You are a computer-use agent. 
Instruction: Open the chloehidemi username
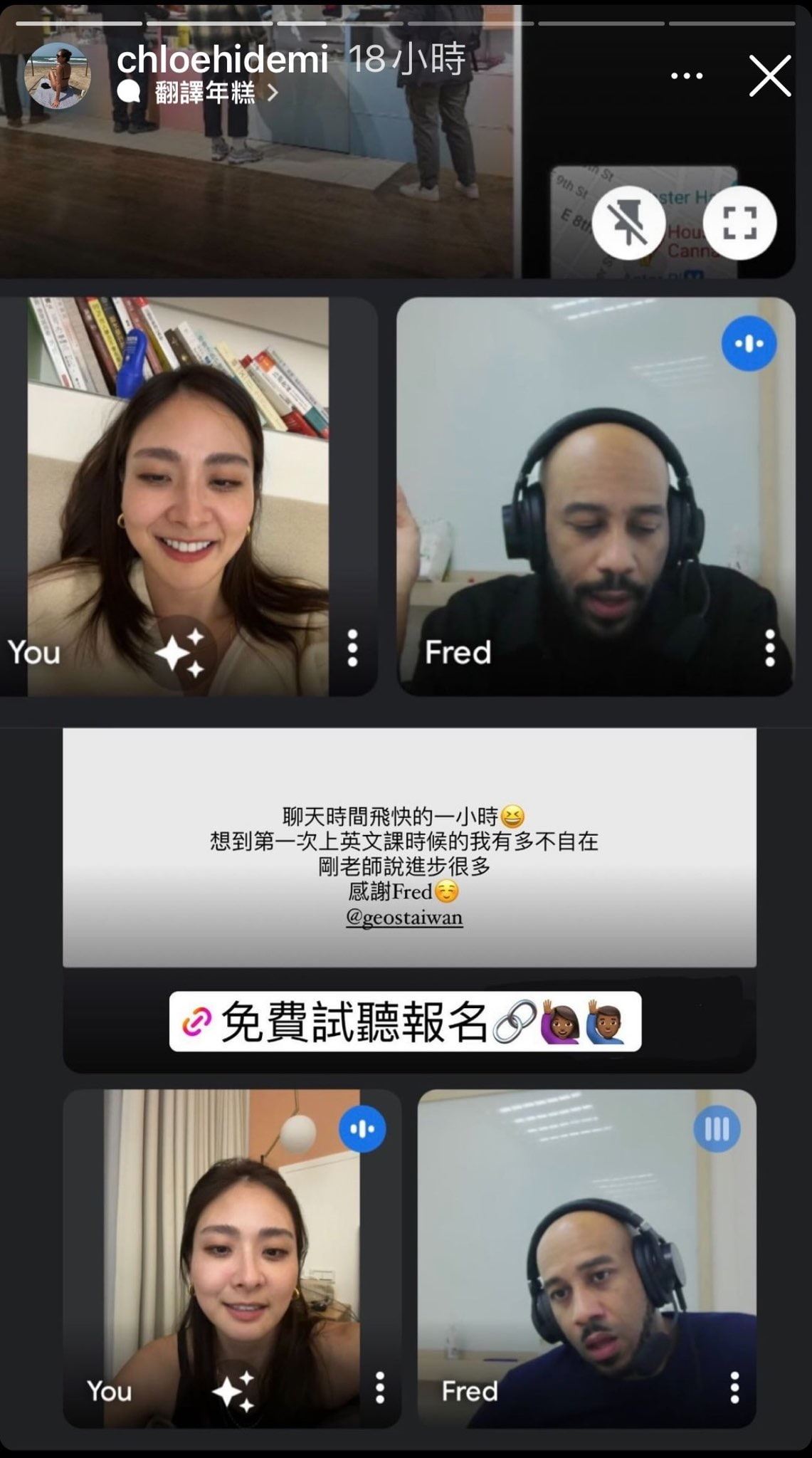(x=222, y=59)
